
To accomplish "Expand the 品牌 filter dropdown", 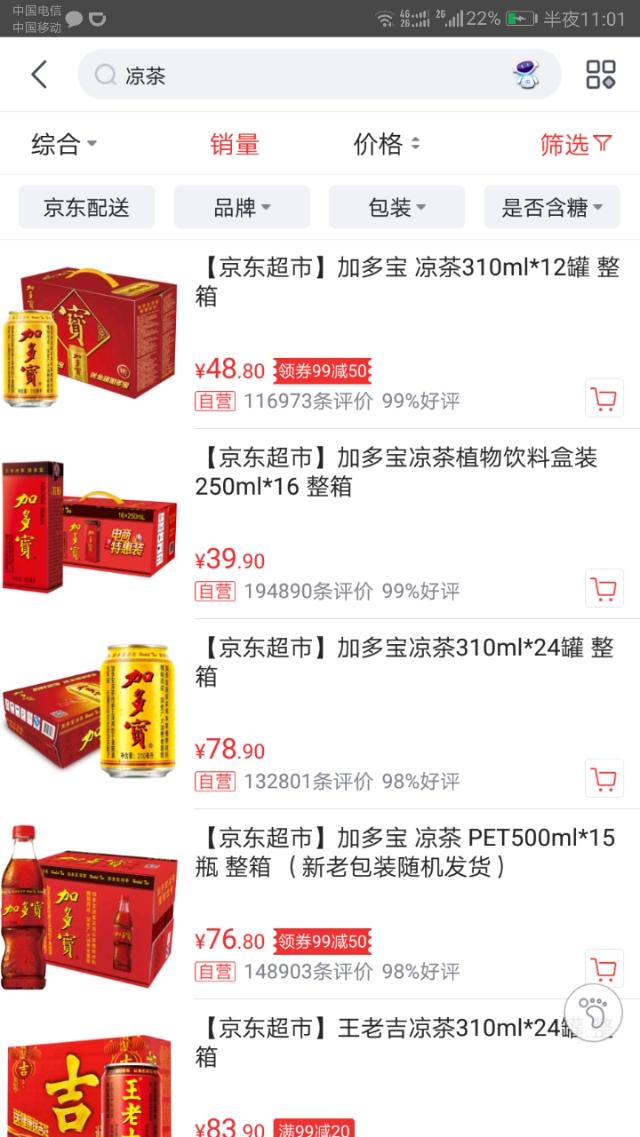I will pyautogui.click(x=242, y=207).
